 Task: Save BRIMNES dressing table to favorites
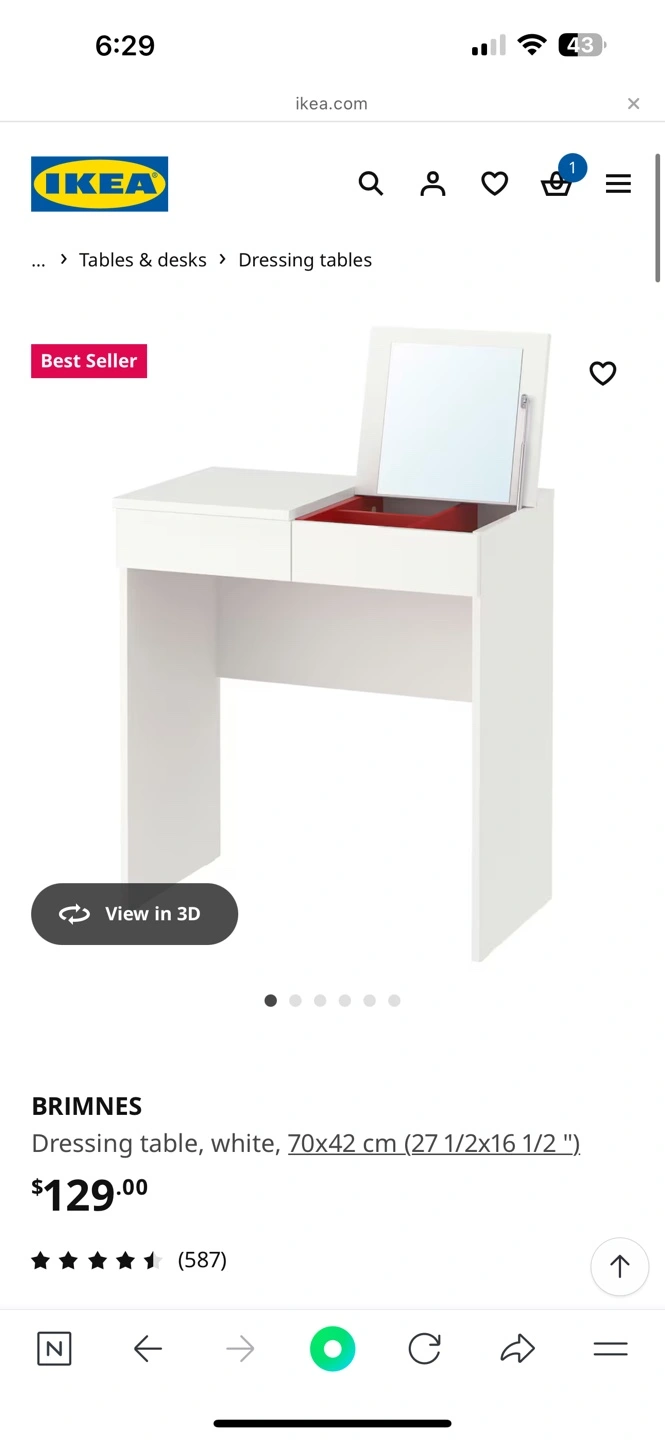[602, 373]
